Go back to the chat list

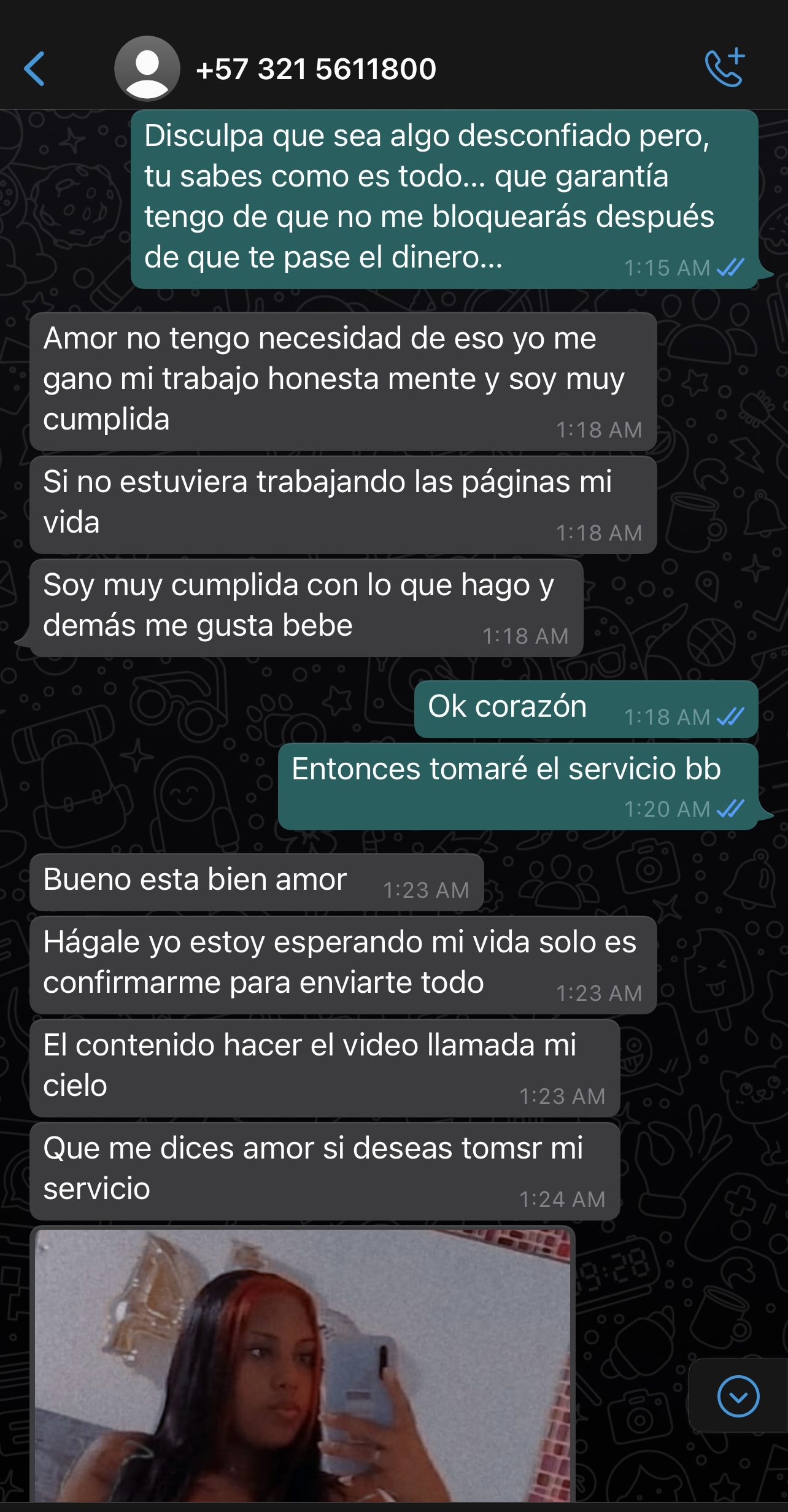point(34,69)
